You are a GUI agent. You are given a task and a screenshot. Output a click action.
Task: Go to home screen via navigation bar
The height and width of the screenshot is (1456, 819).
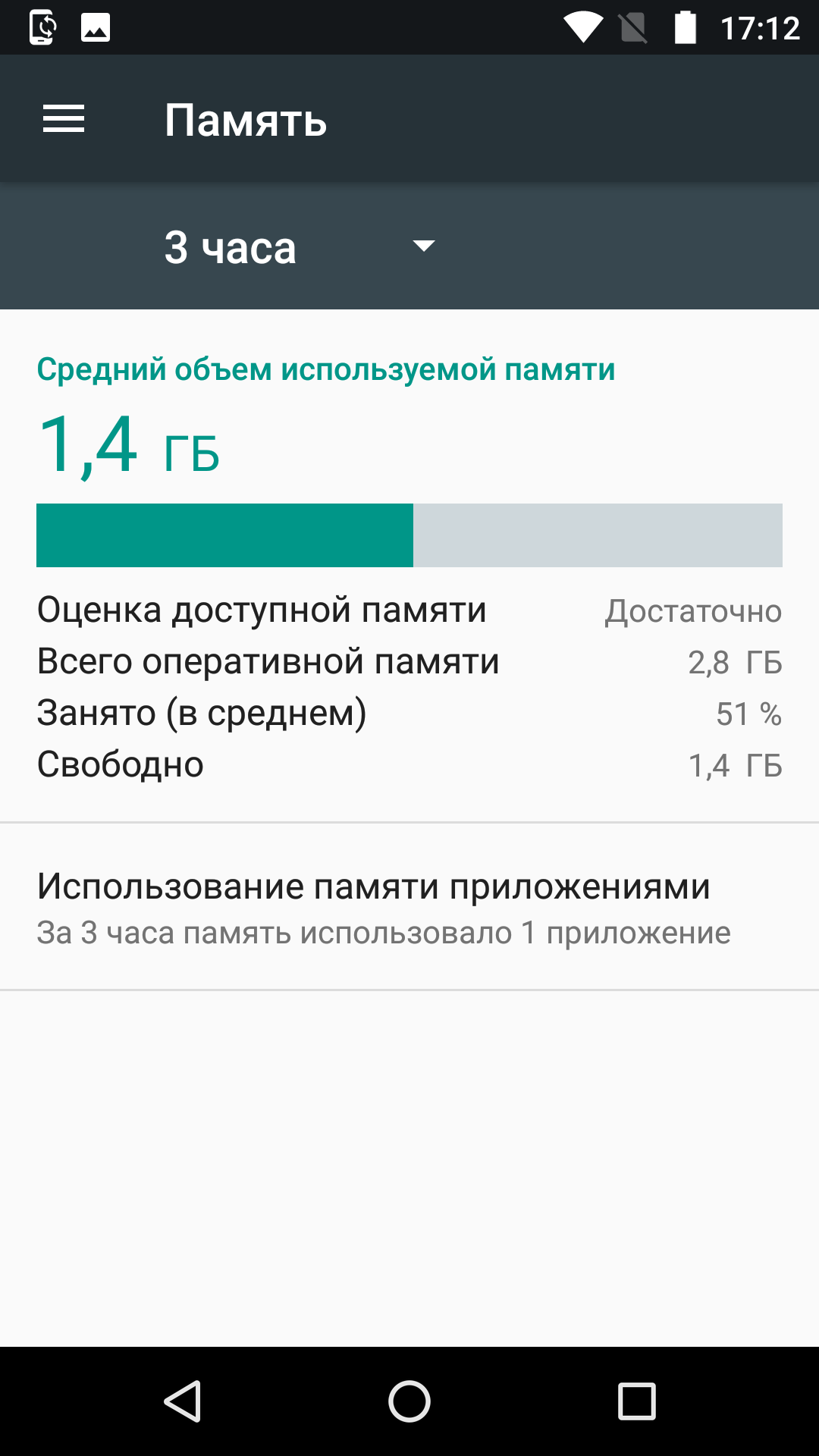tap(409, 1401)
